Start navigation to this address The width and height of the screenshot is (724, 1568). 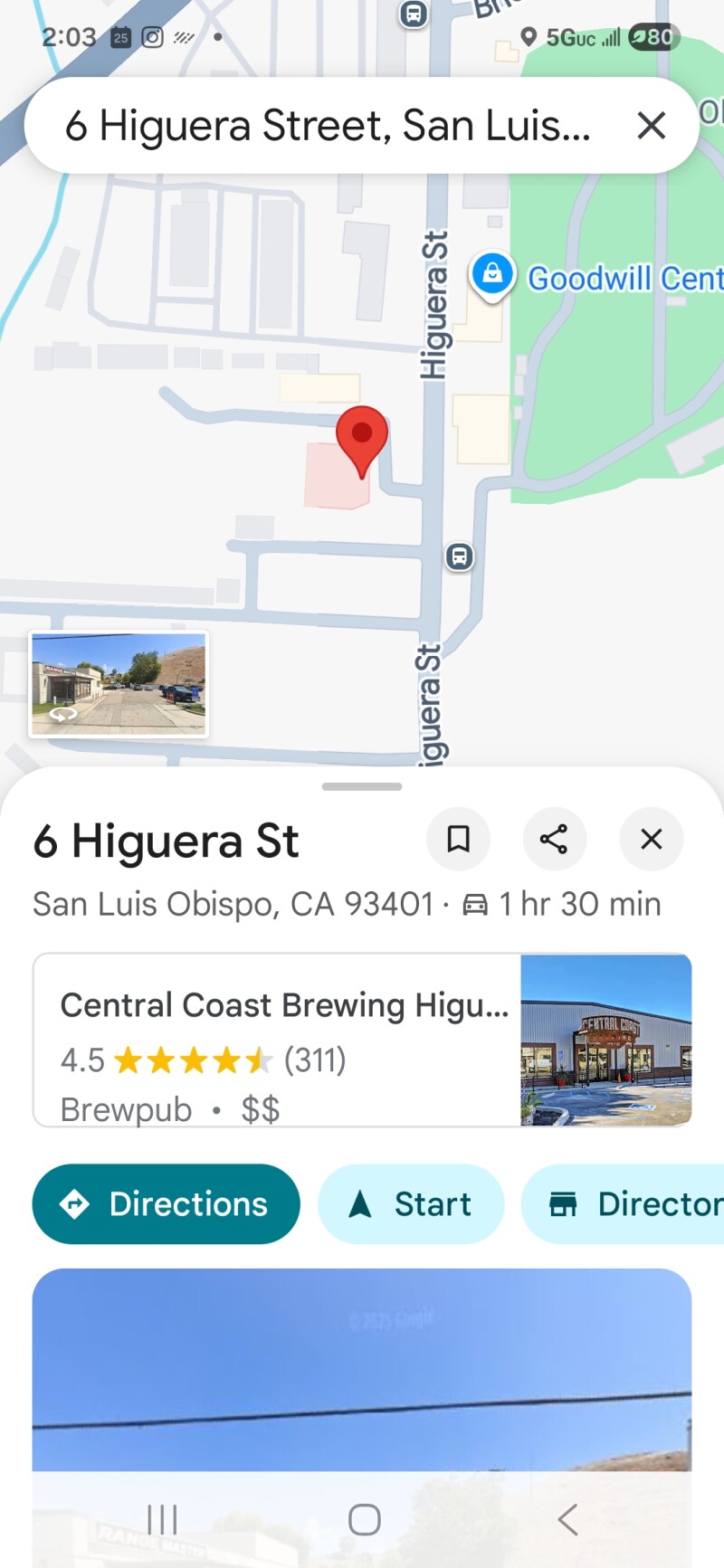pos(411,1204)
